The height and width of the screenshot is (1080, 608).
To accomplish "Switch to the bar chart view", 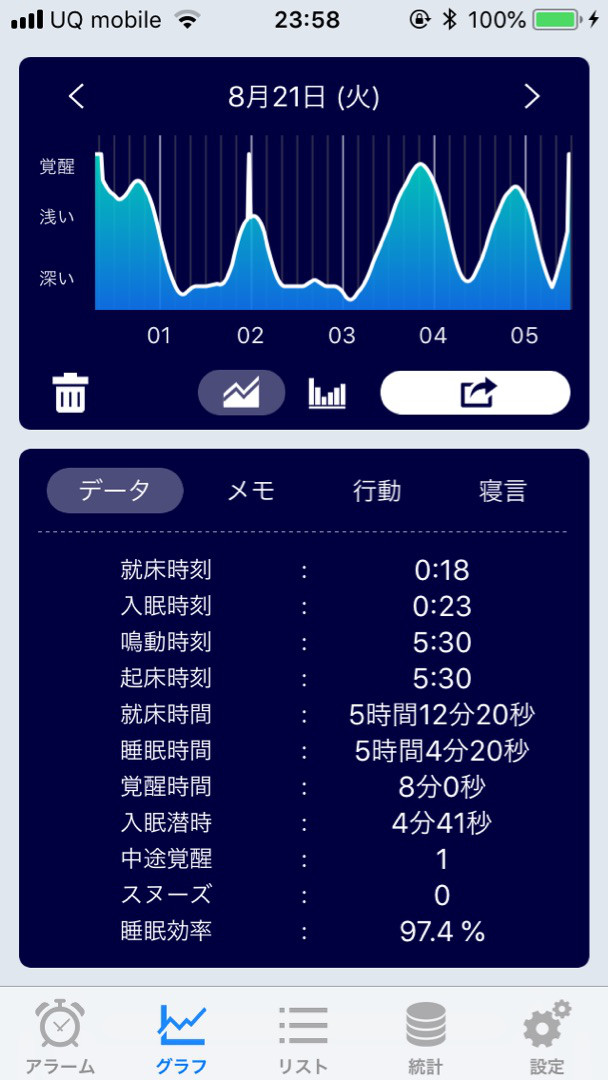I will coord(327,392).
